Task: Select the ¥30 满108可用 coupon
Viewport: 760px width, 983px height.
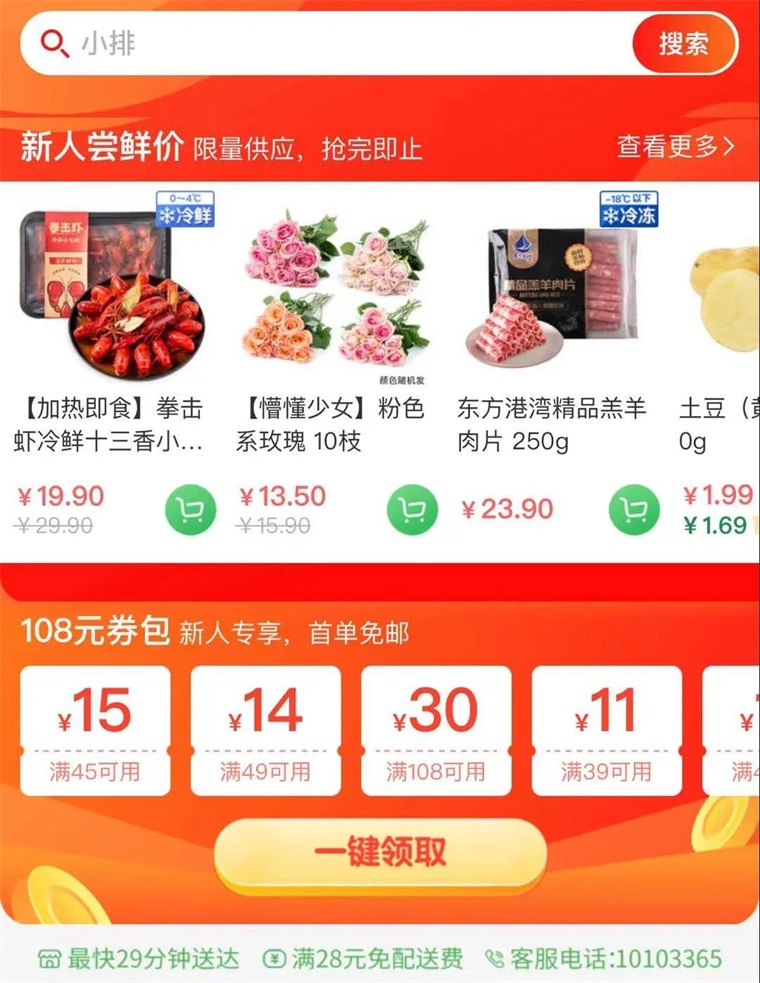Action: (436, 730)
